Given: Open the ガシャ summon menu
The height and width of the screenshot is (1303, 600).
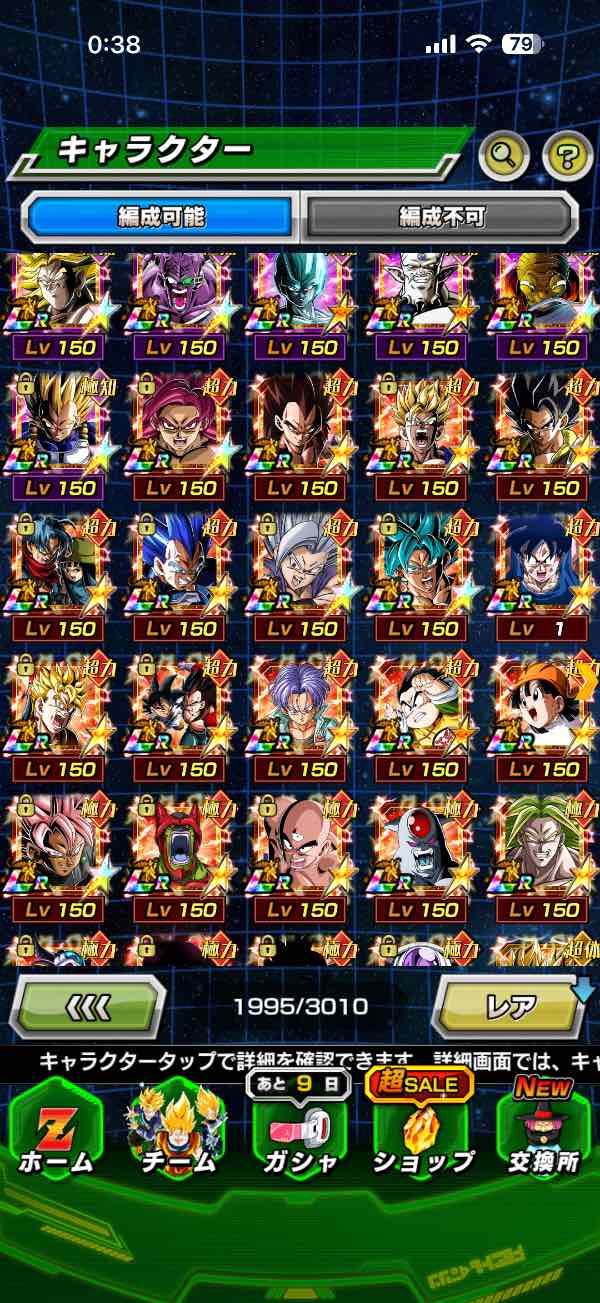Looking at the screenshot, I should pos(300,1130).
